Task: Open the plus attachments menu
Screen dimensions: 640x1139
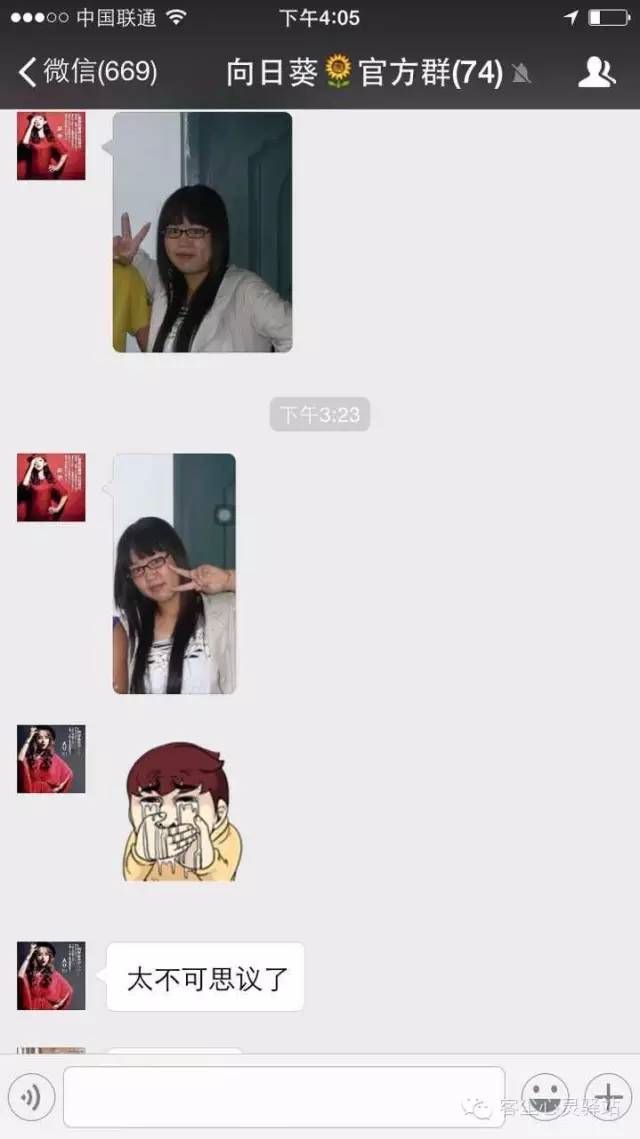Action: click(x=608, y=1097)
